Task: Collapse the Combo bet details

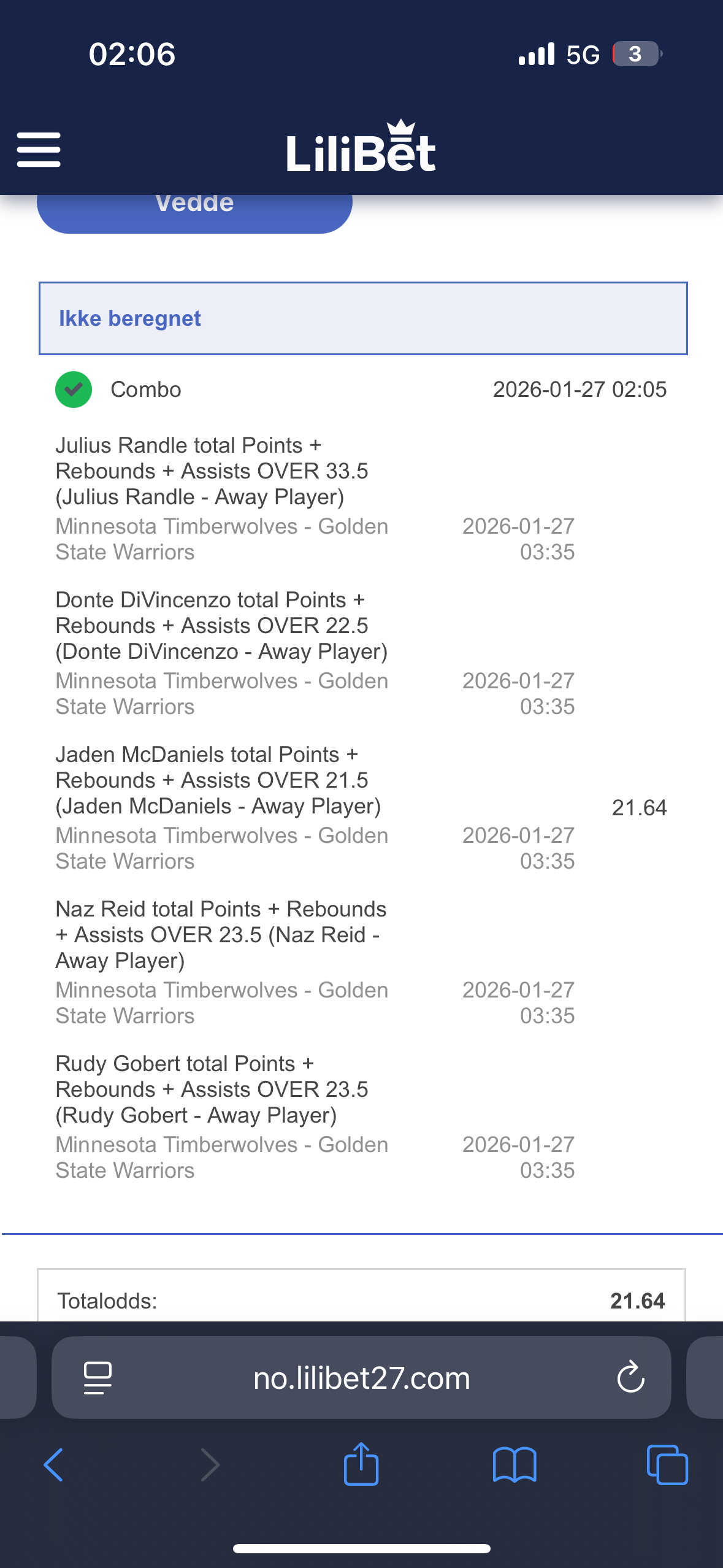Action: [x=145, y=388]
